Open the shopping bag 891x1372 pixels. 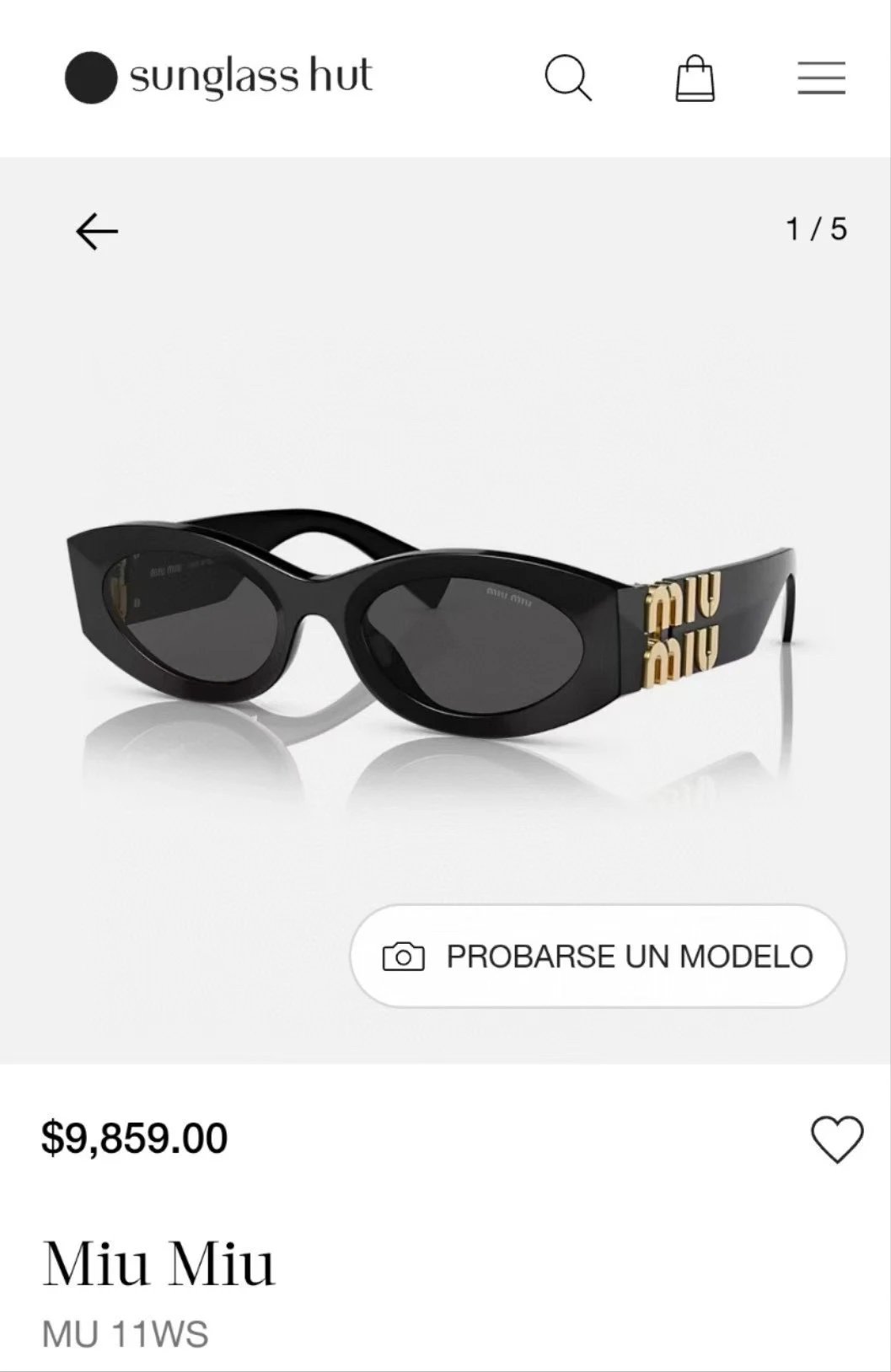click(x=695, y=78)
